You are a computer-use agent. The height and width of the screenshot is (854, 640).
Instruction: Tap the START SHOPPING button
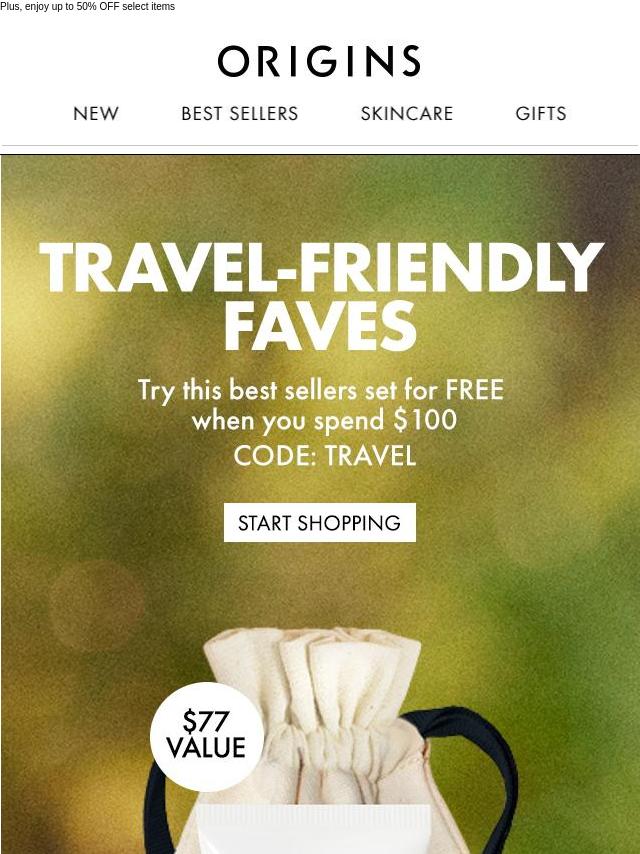[x=319, y=523]
